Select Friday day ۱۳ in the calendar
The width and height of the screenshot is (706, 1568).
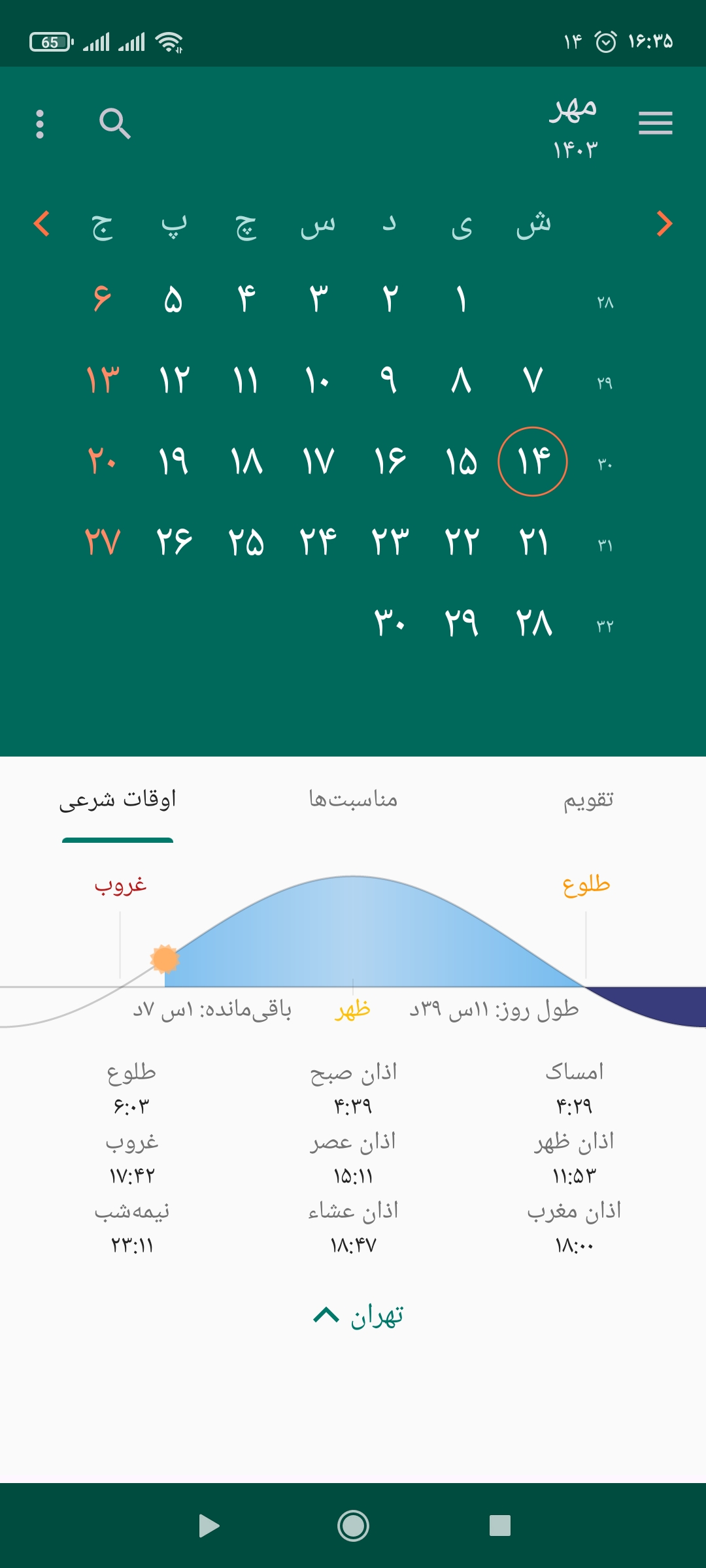pyautogui.click(x=103, y=380)
